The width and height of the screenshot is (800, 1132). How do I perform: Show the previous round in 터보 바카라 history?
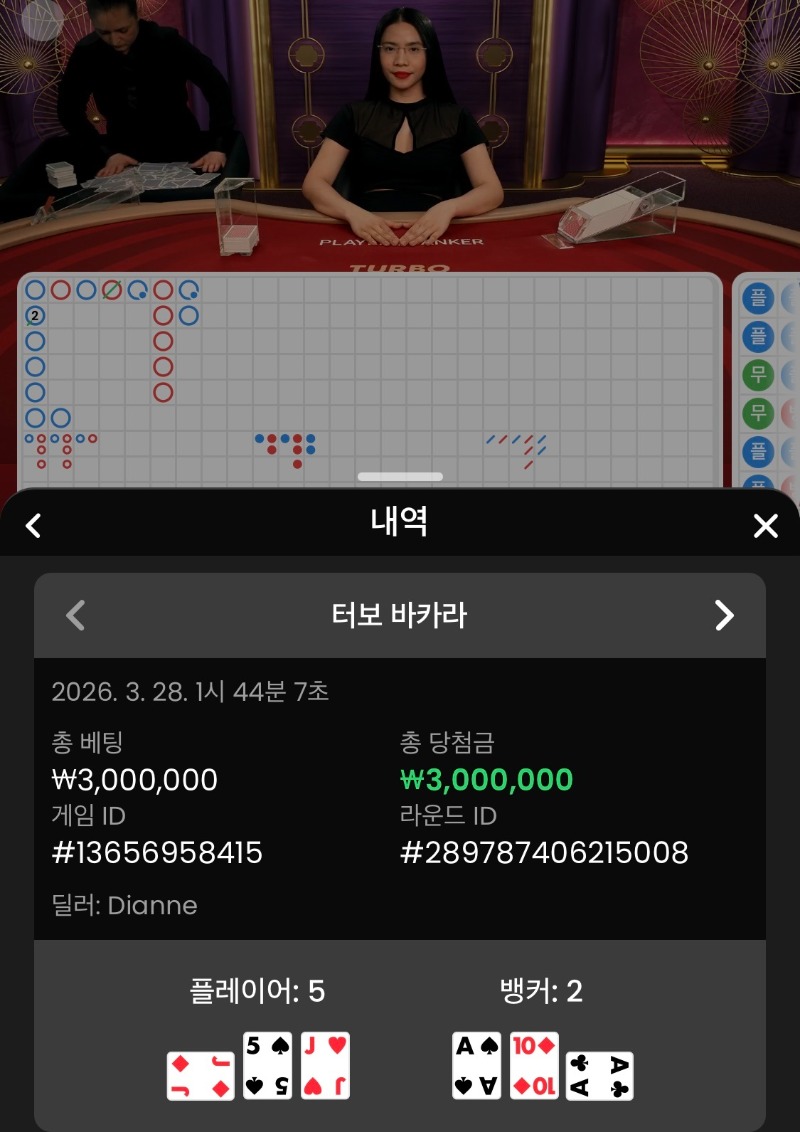(x=76, y=615)
